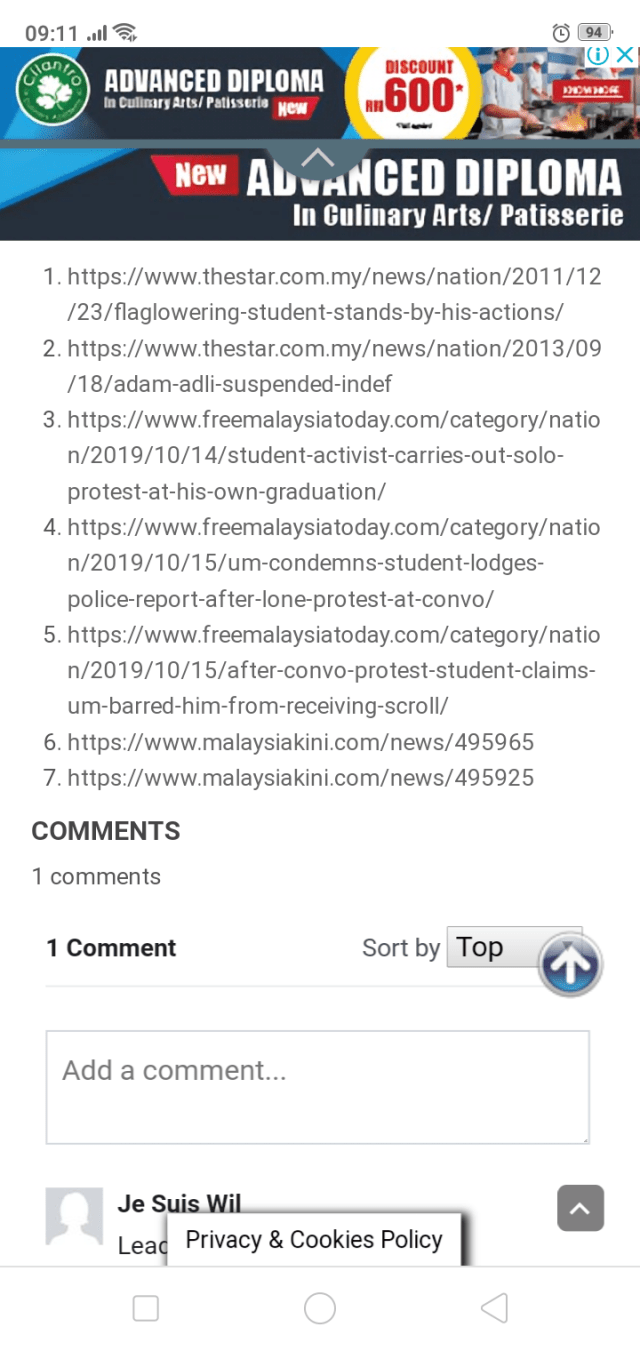Go back with the system back button

pyautogui.click(x=494, y=1308)
